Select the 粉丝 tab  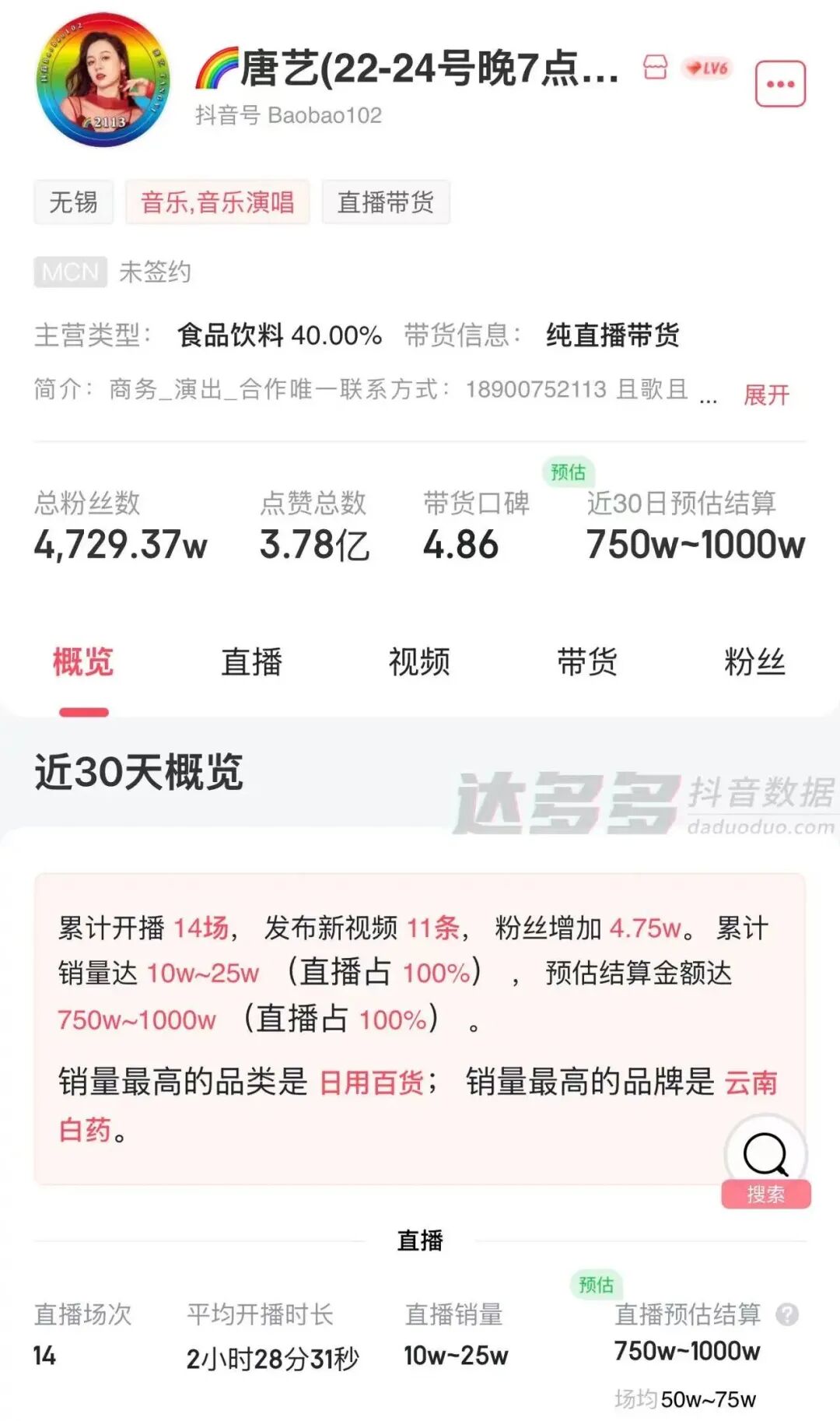[x=754, y=662]
